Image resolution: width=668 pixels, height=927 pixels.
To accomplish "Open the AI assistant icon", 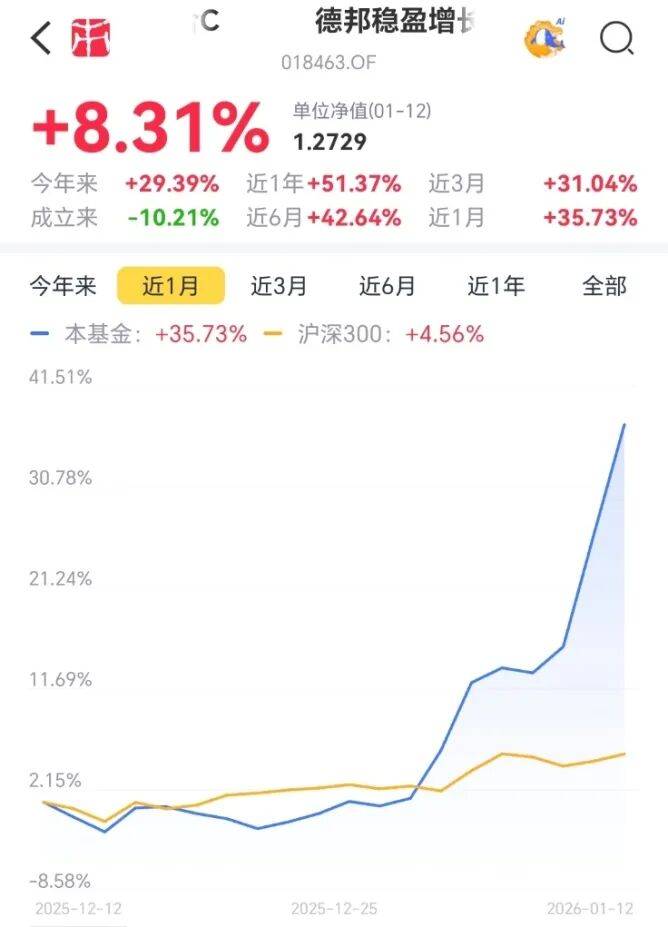I will coord(546,38).
